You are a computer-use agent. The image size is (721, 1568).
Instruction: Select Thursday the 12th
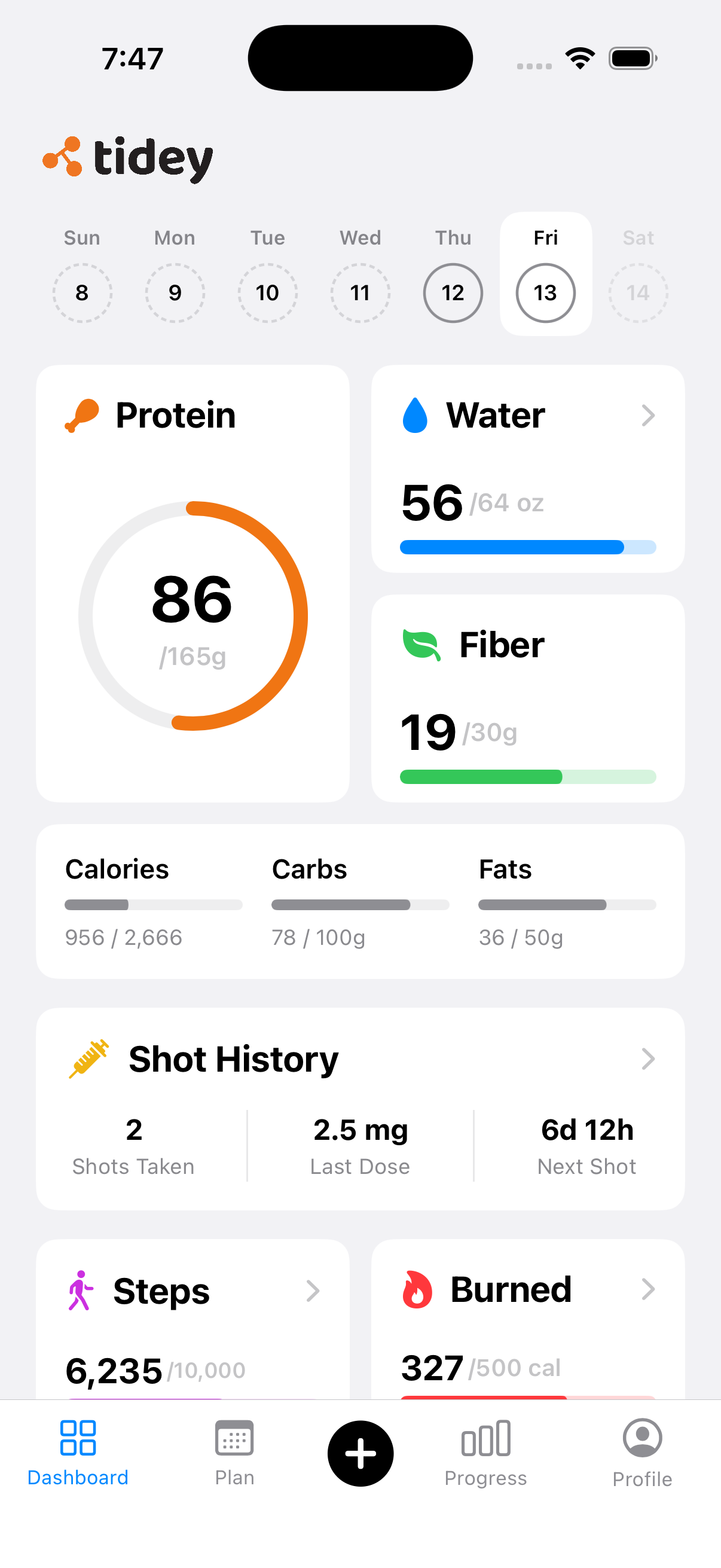tap(453, 293)
